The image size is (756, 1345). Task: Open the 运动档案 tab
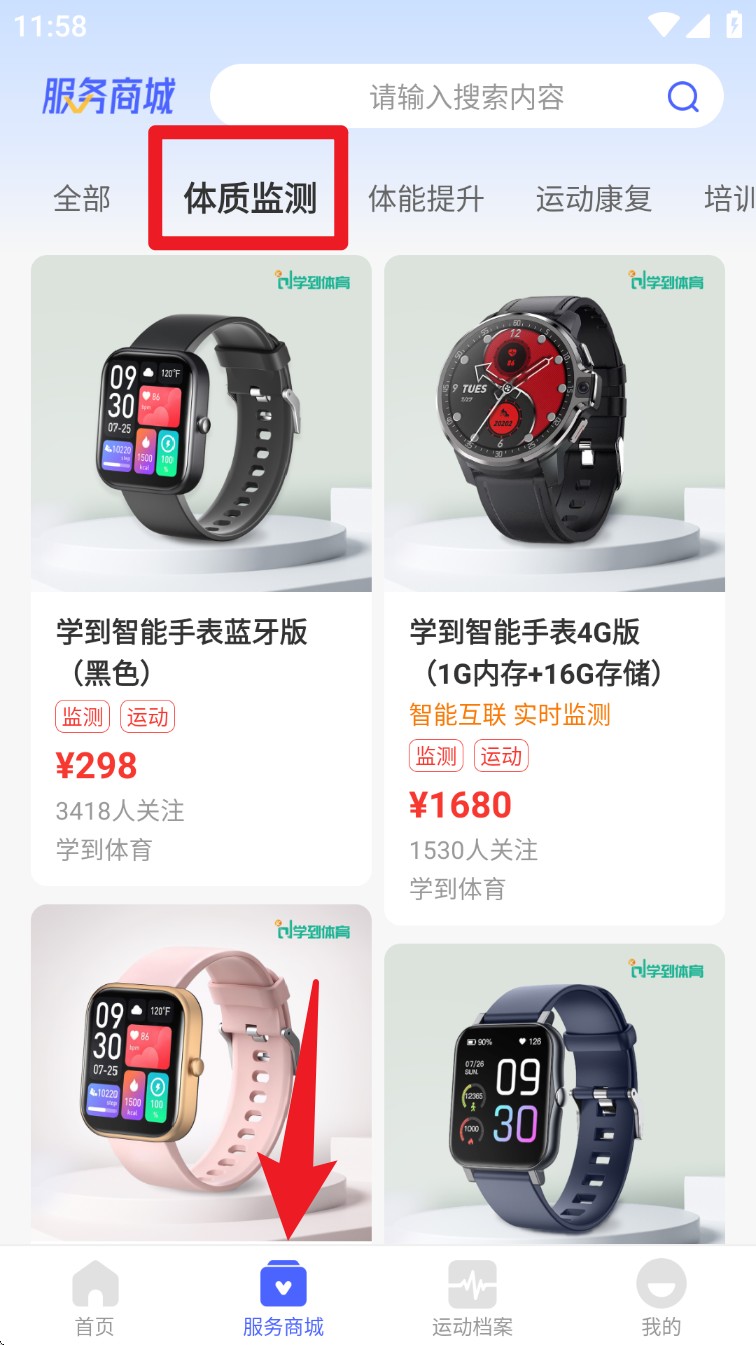pyautogui.click(x=472, y=1298)
